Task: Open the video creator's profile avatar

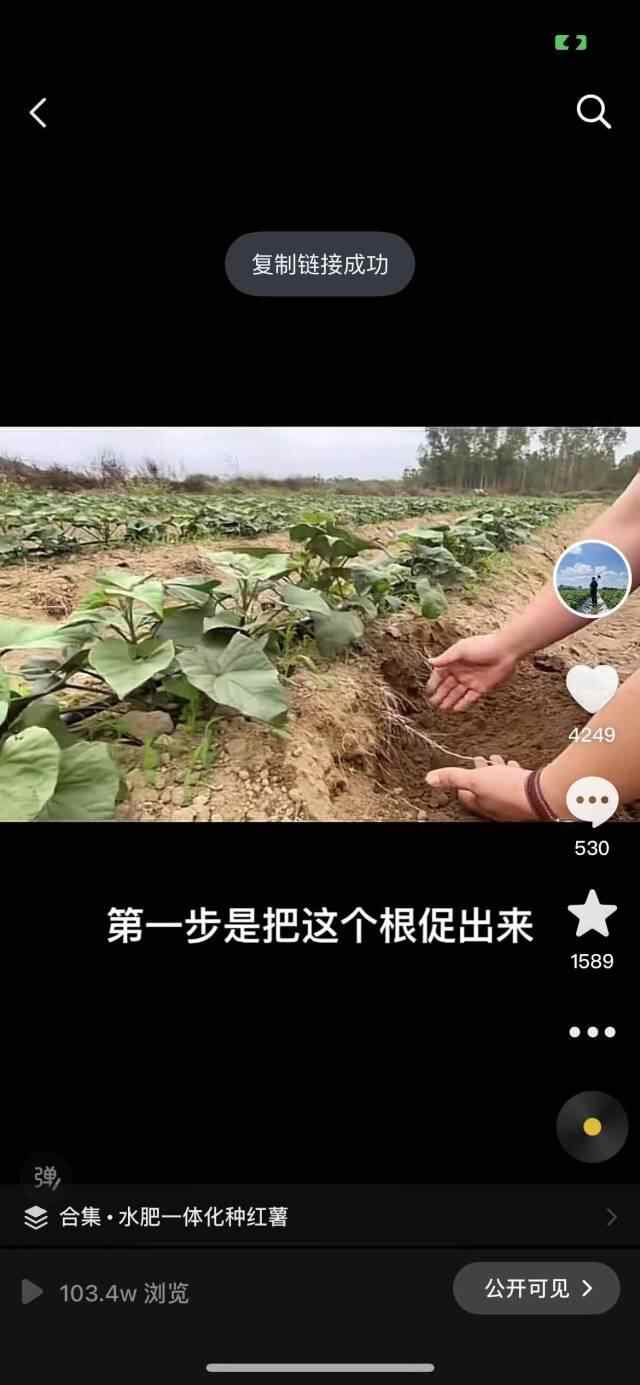Action: 592,578
